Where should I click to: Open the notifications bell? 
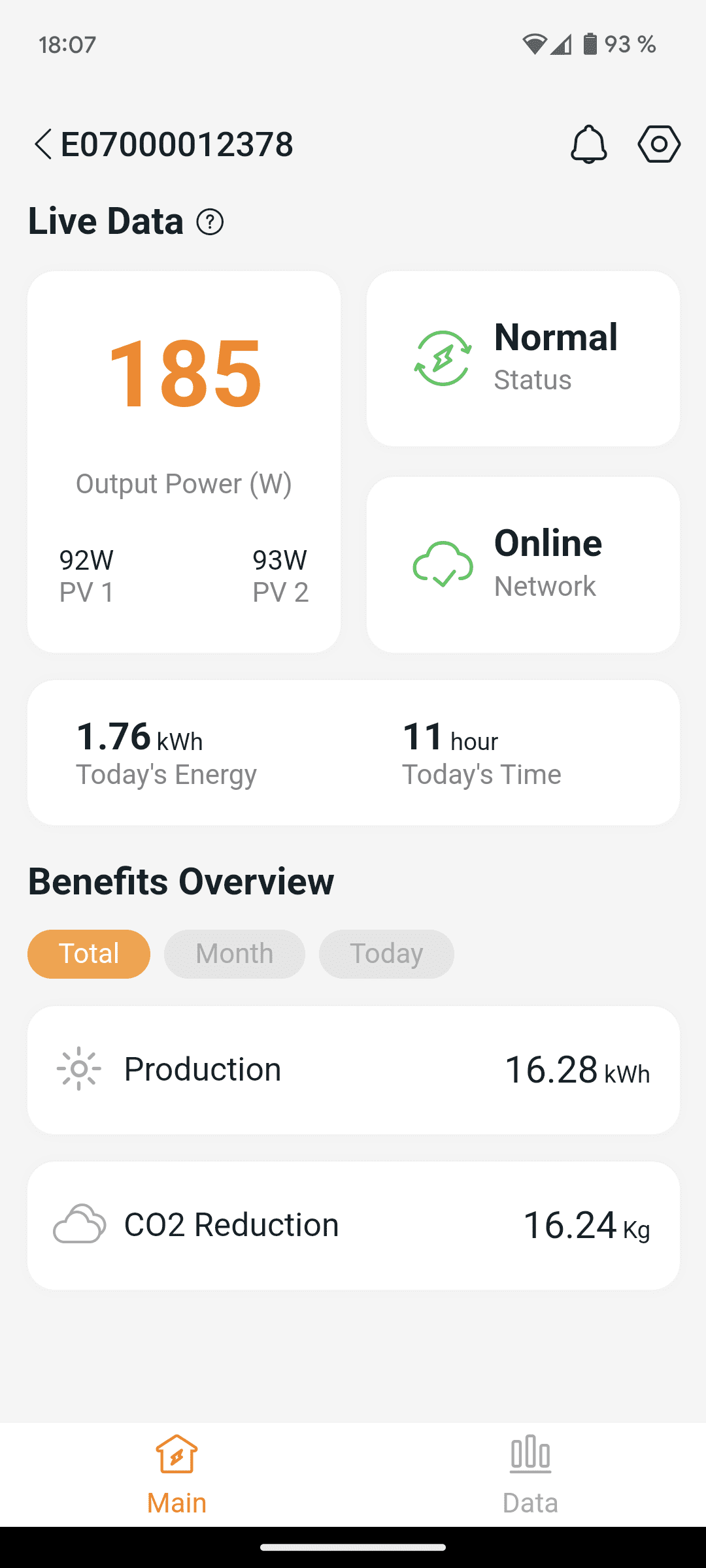pos(588,144)
